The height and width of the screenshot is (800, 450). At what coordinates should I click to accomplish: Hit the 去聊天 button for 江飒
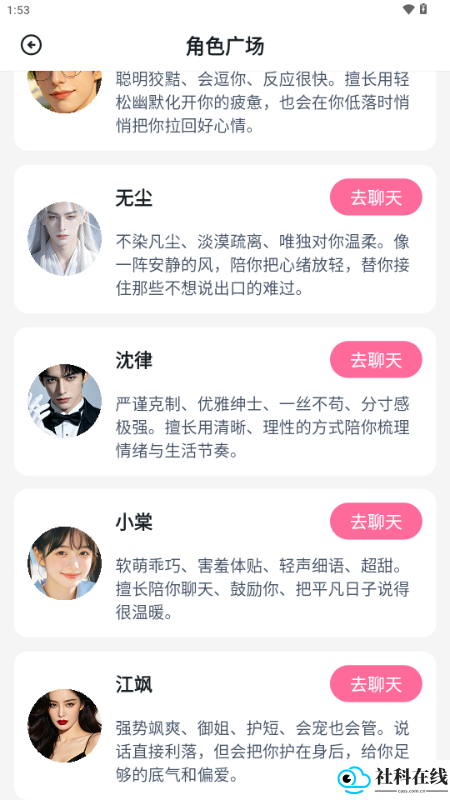click(x=376, y=684)
